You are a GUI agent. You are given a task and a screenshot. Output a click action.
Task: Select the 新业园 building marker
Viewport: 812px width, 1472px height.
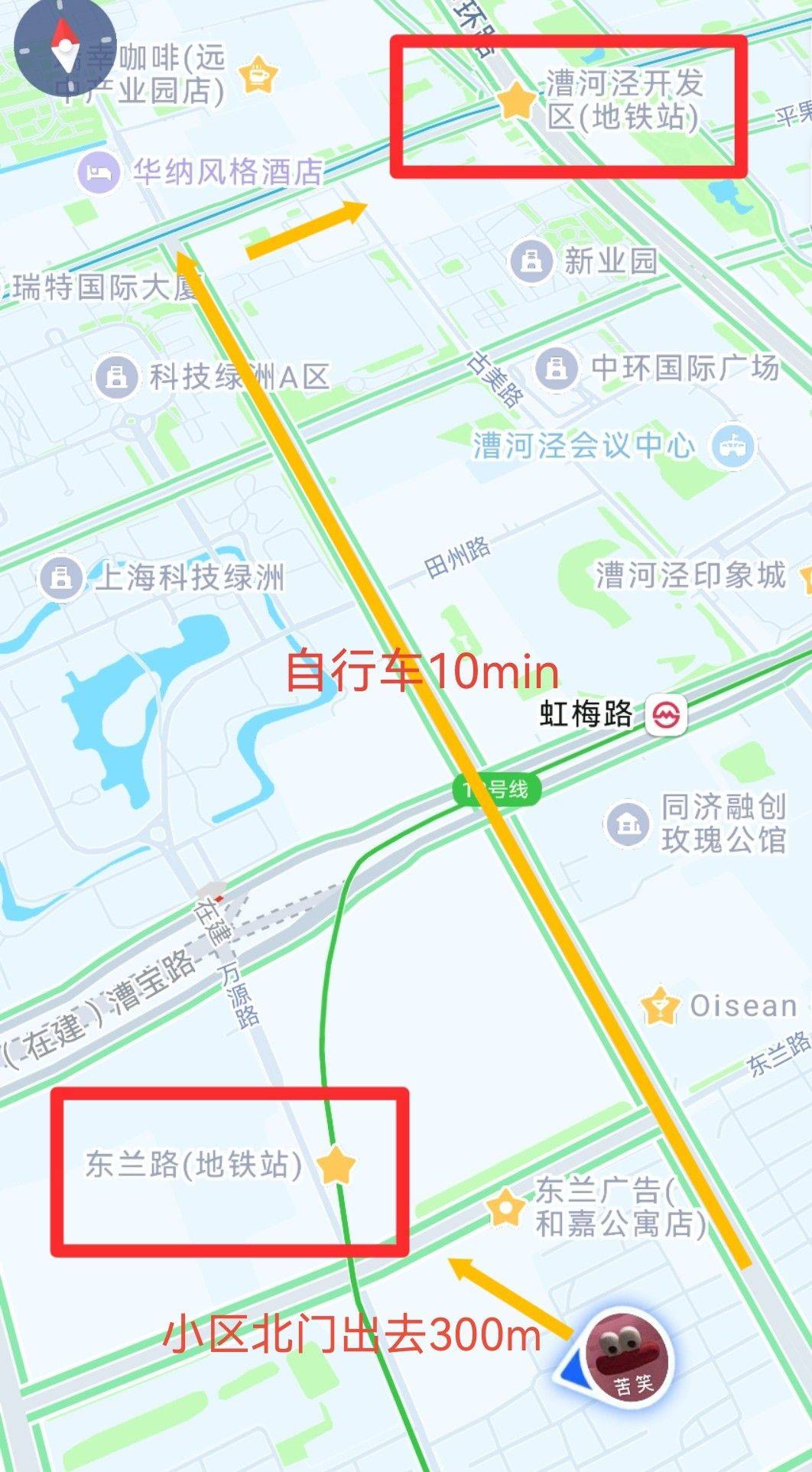click(x=531, y=262)
